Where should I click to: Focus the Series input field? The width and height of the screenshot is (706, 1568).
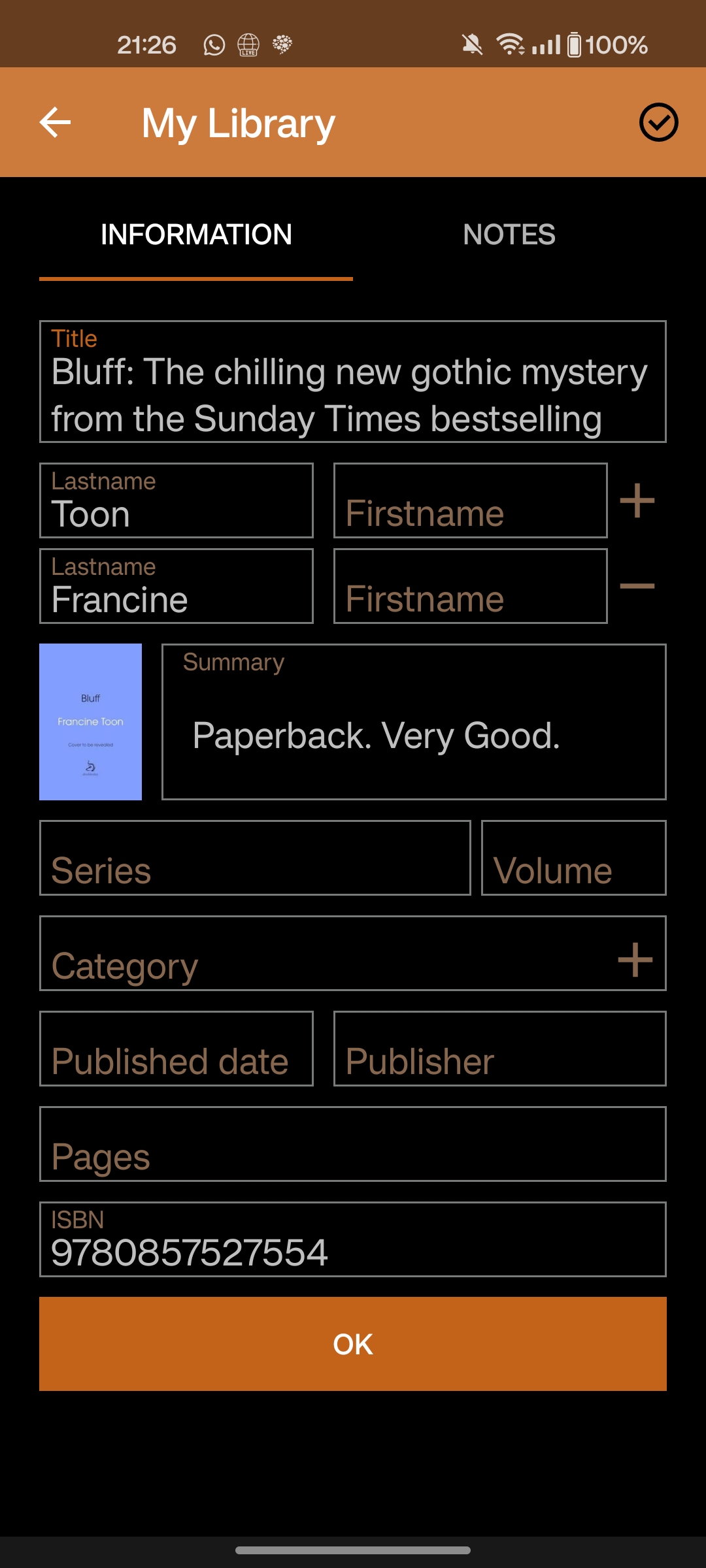(255, 858)
